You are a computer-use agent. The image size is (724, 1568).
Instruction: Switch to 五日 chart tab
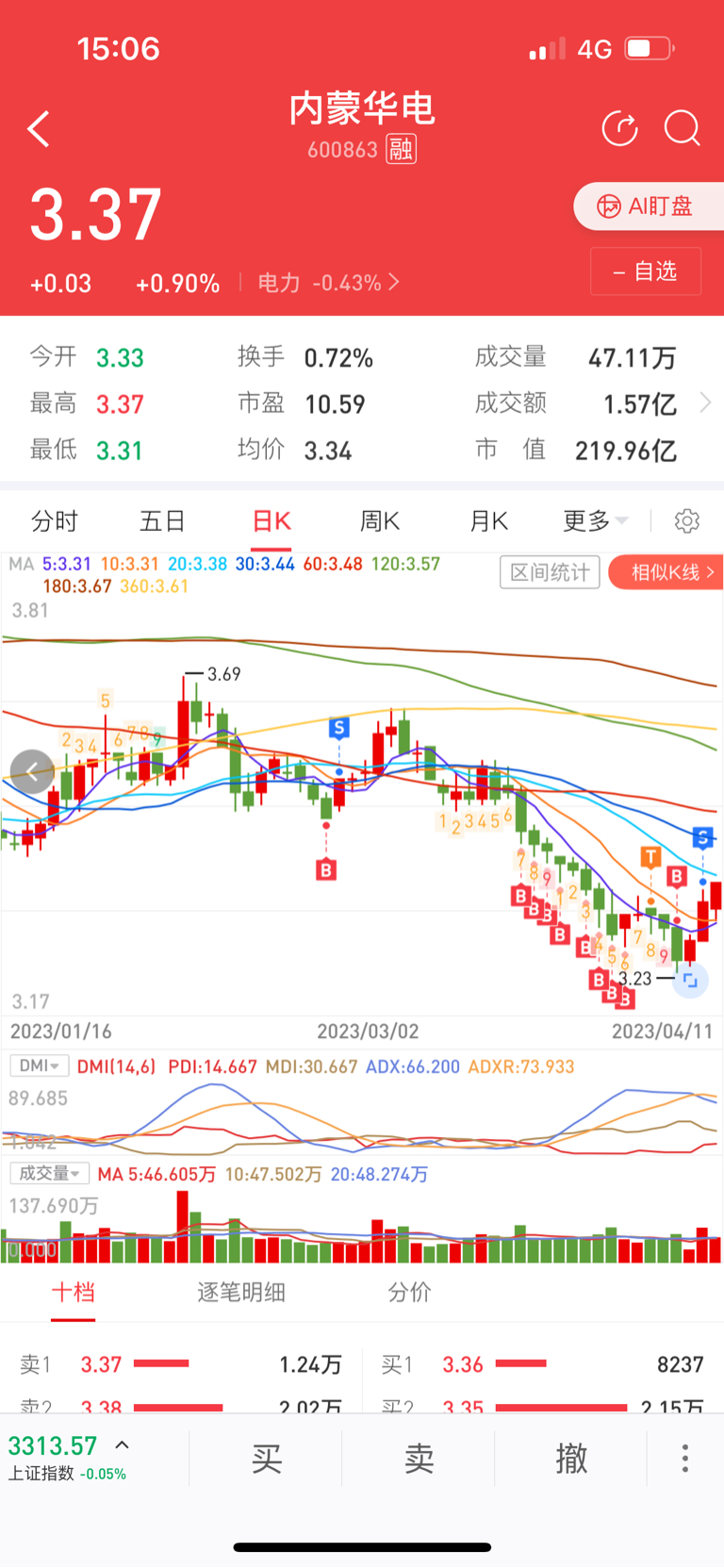(162, 521)
